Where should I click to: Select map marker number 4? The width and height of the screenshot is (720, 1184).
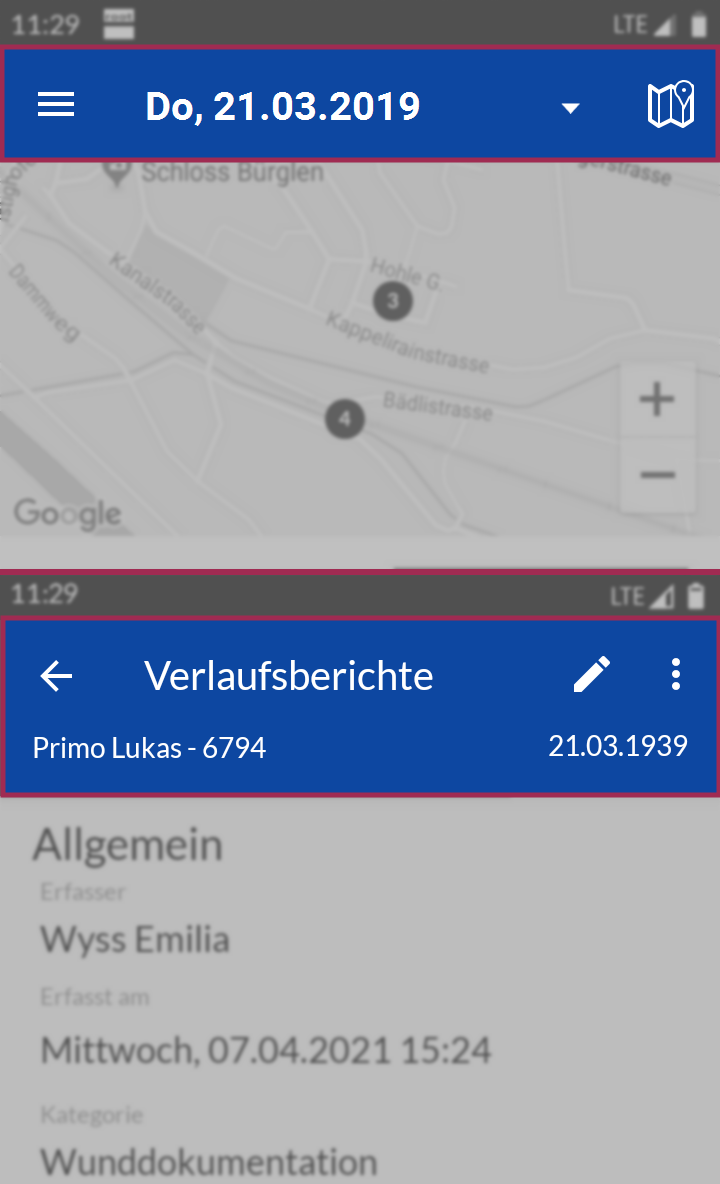point(345,418)
